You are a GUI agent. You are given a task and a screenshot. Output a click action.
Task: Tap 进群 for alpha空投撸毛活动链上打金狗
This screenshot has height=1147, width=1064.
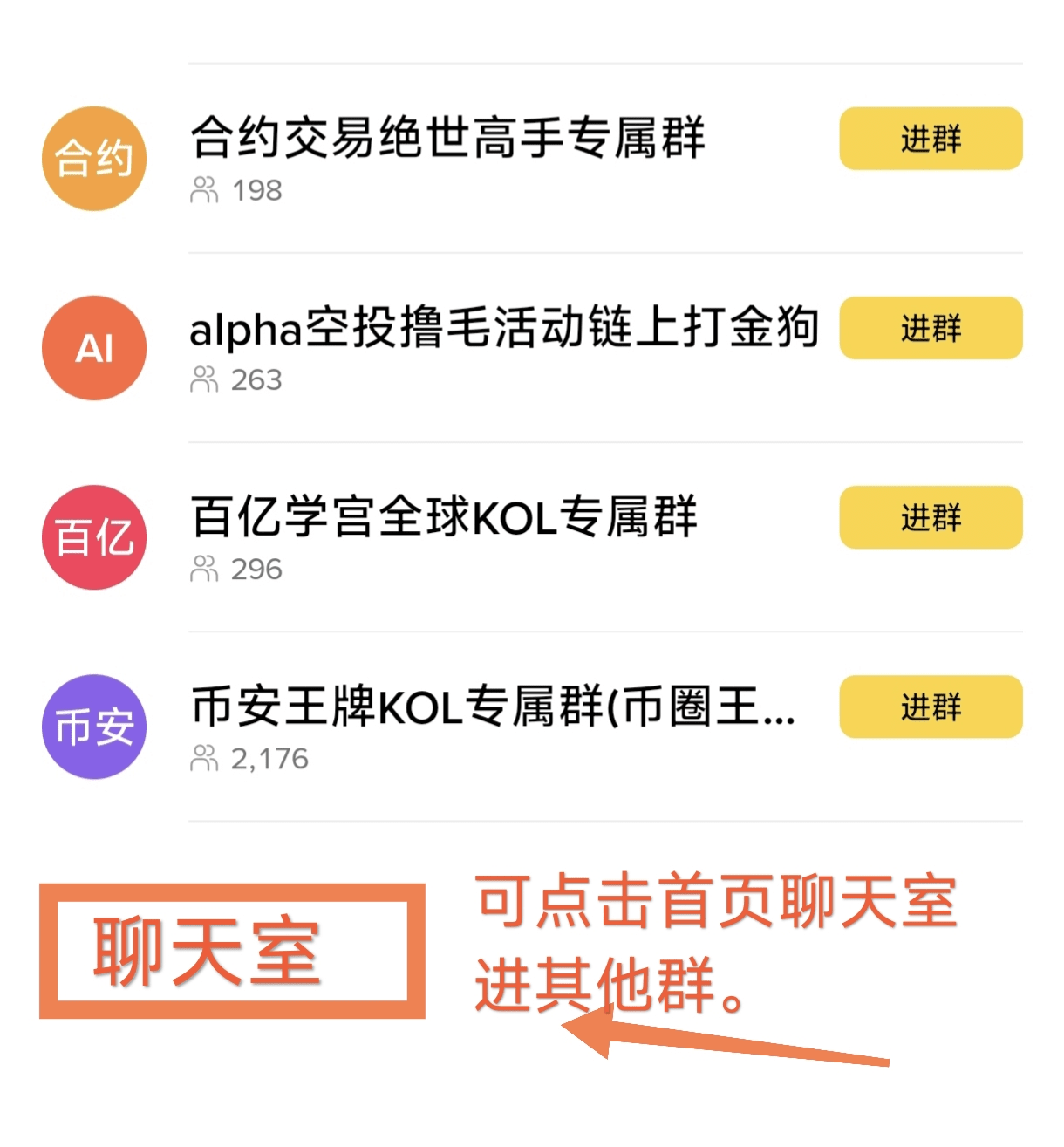931,328
